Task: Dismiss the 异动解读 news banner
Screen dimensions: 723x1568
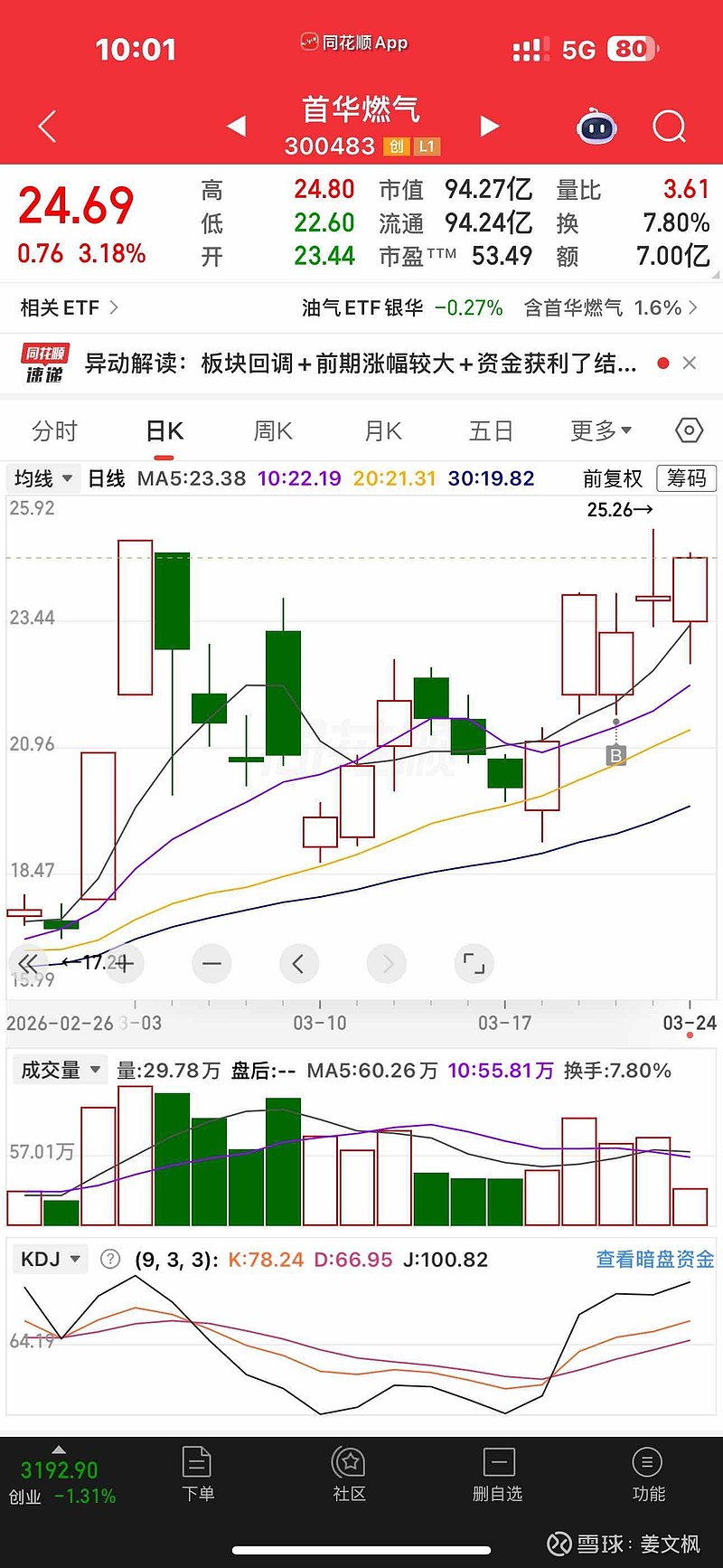Action: (690, 363)
